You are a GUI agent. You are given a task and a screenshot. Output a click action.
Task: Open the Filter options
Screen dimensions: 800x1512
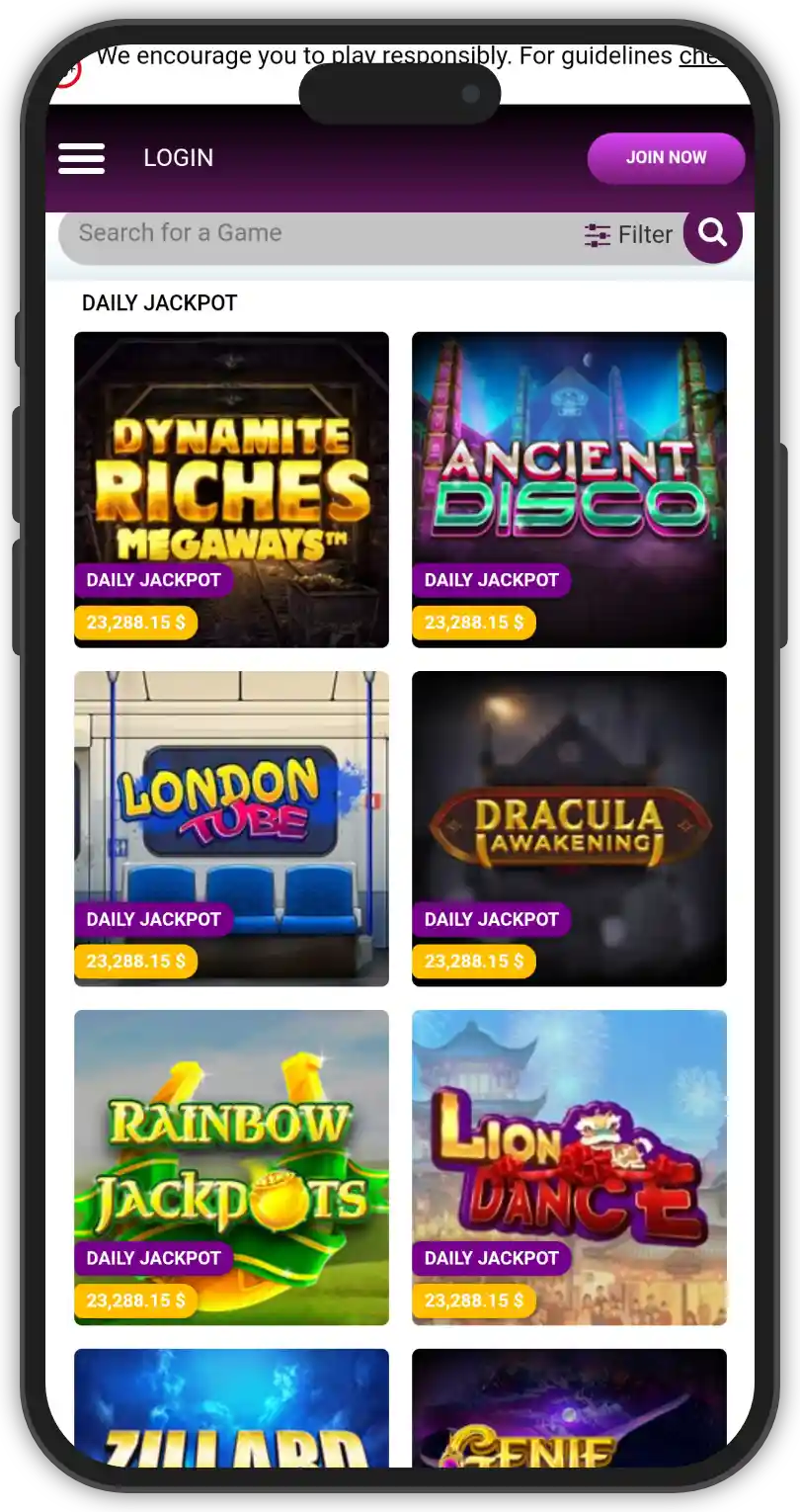[628, 235]
